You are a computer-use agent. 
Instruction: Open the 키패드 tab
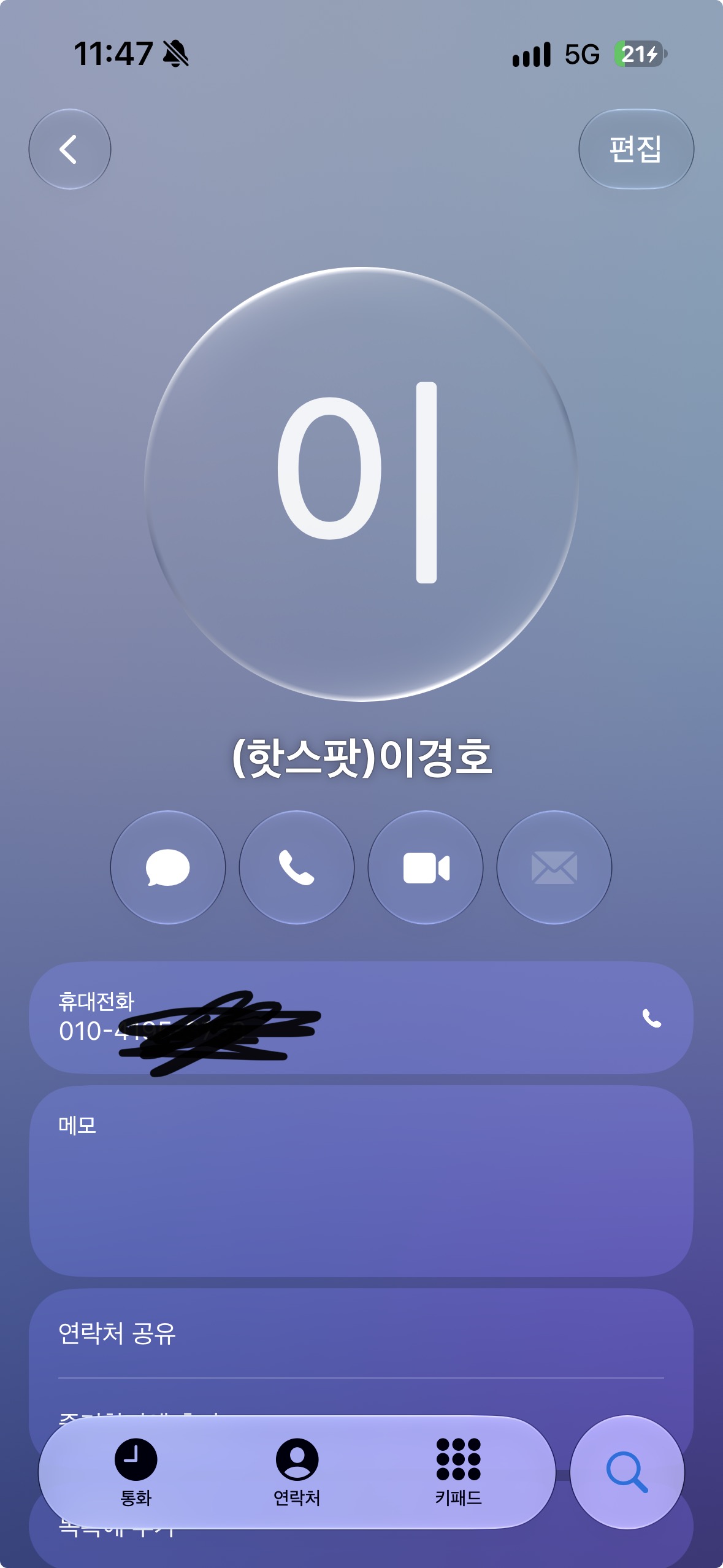[458, 1472]
